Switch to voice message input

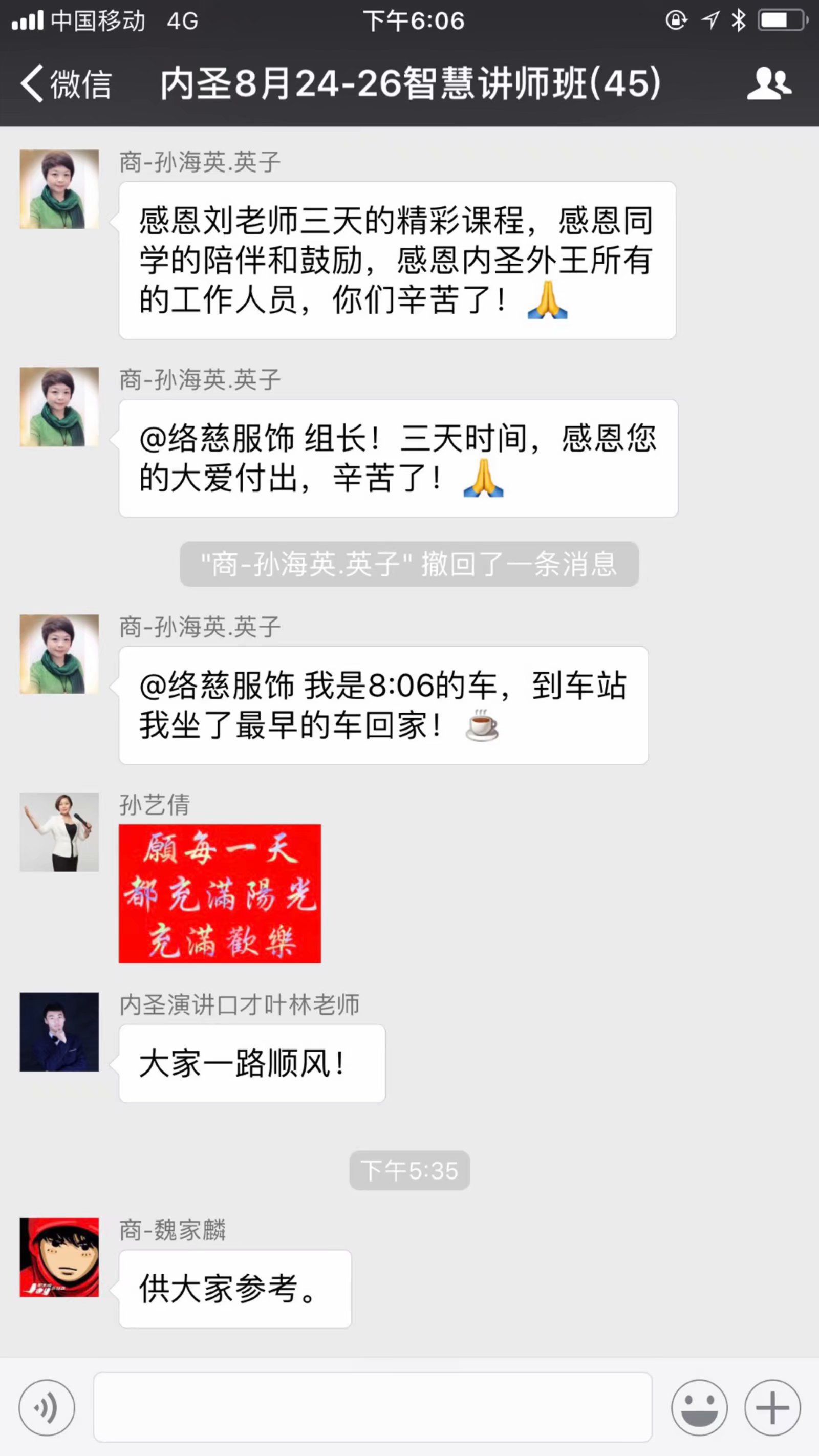[x=47, y=1407]
